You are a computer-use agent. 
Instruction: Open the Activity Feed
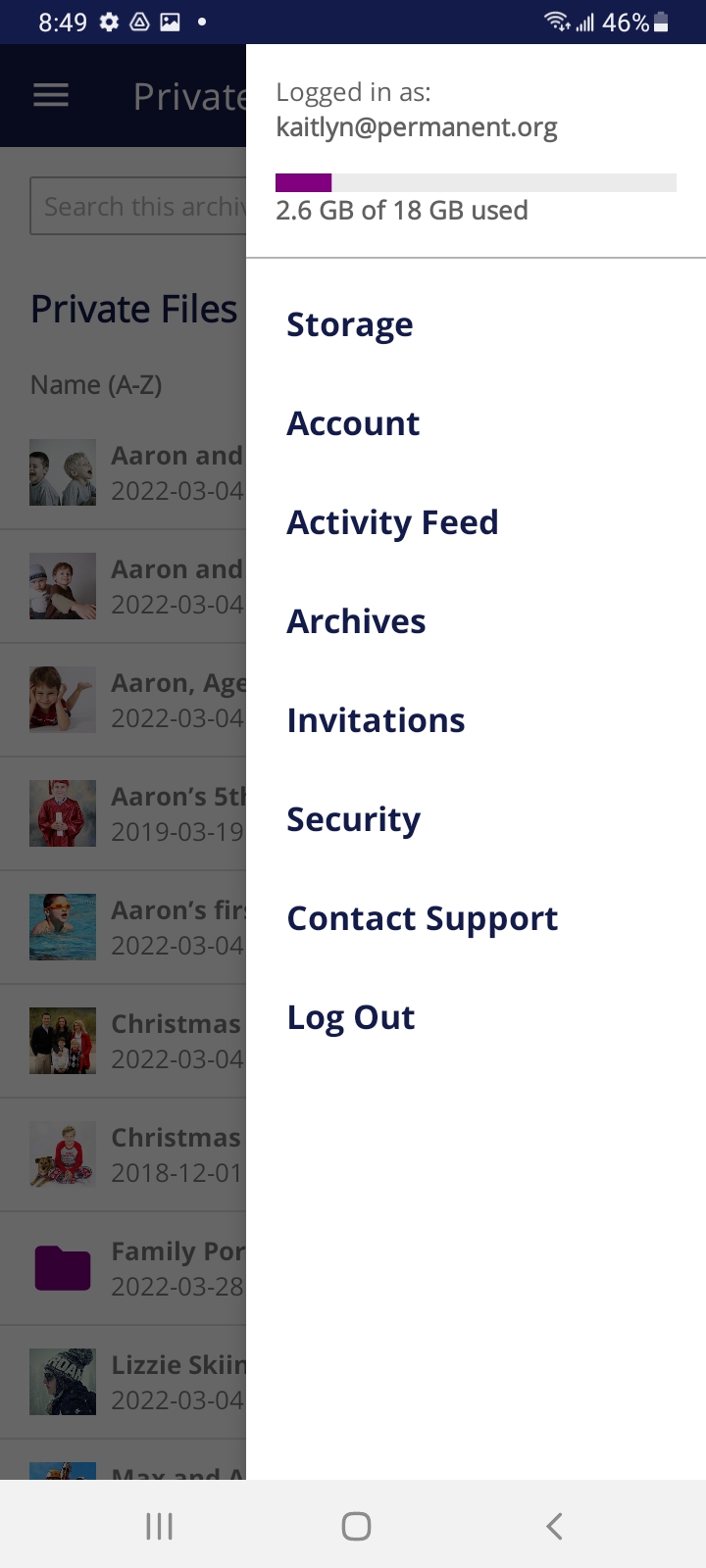point(392,523)
